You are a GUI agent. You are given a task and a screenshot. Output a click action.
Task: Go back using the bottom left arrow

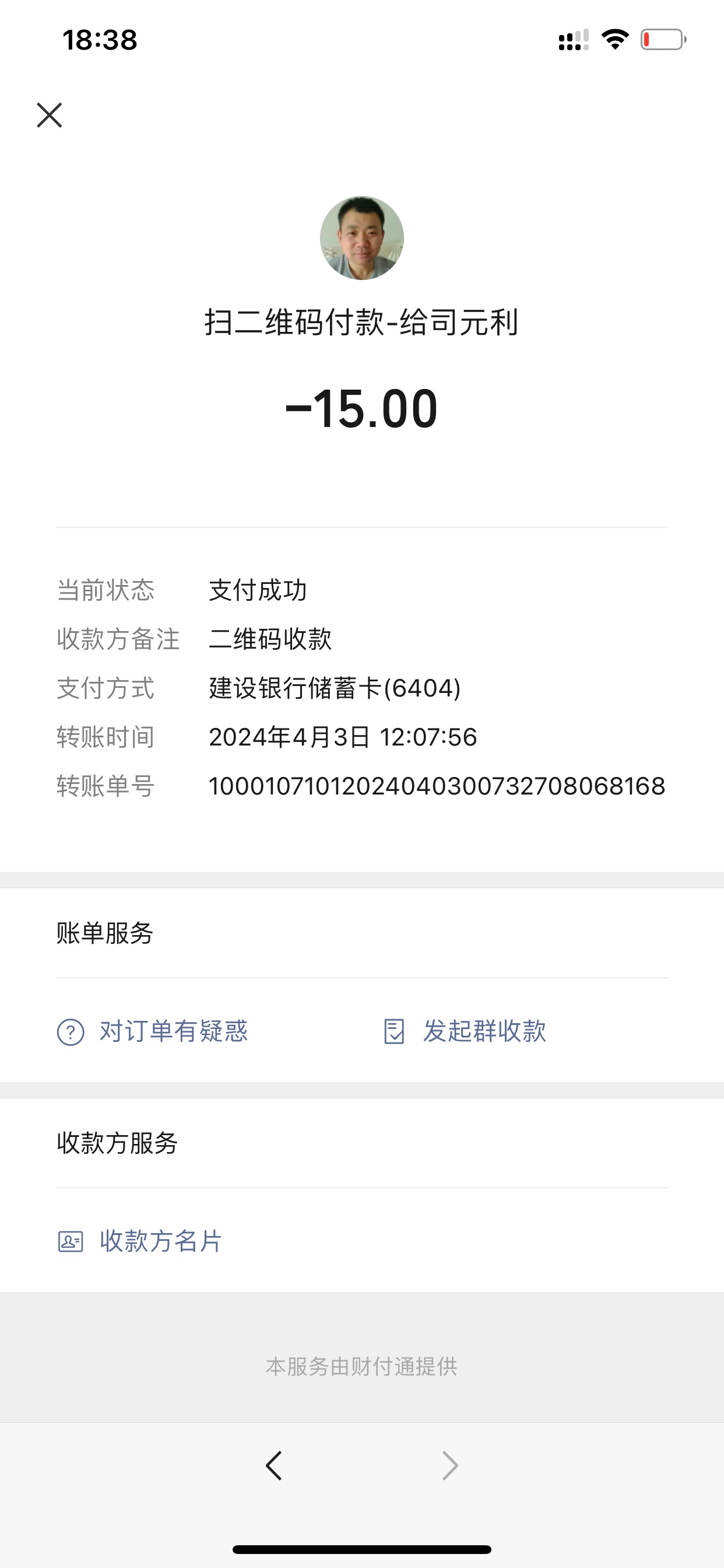click(274, 1466)
